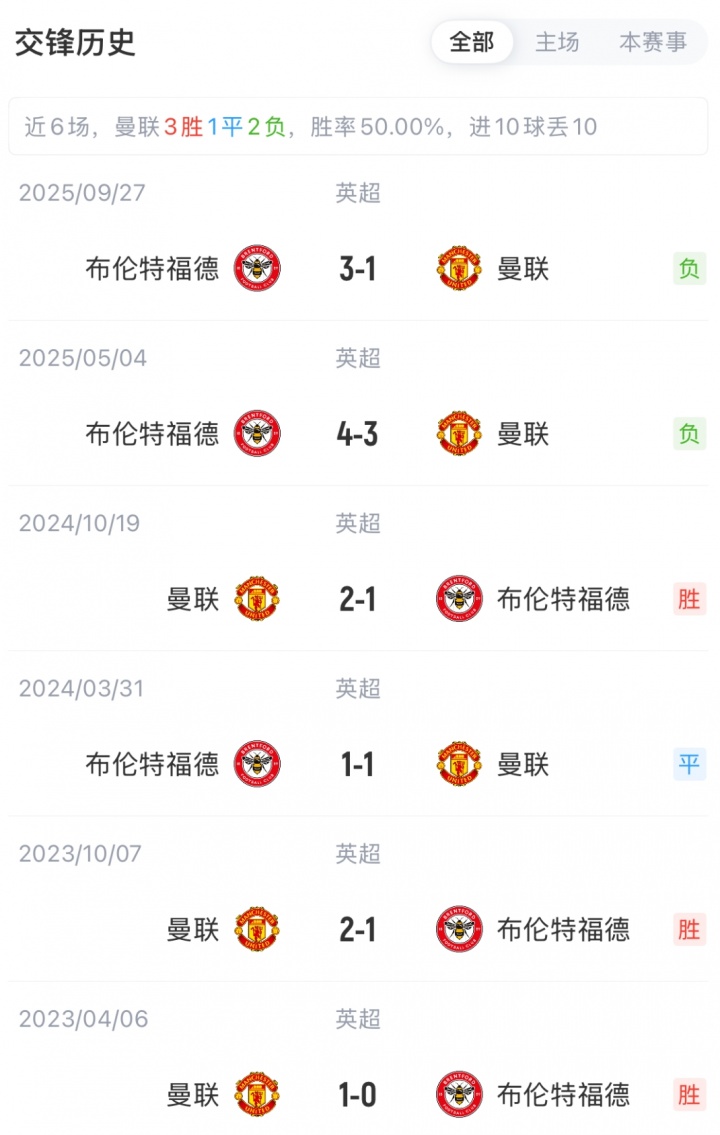View the 2024/10/19 match details
Viewport: 720px width, 1135px height.
(358, 599)
